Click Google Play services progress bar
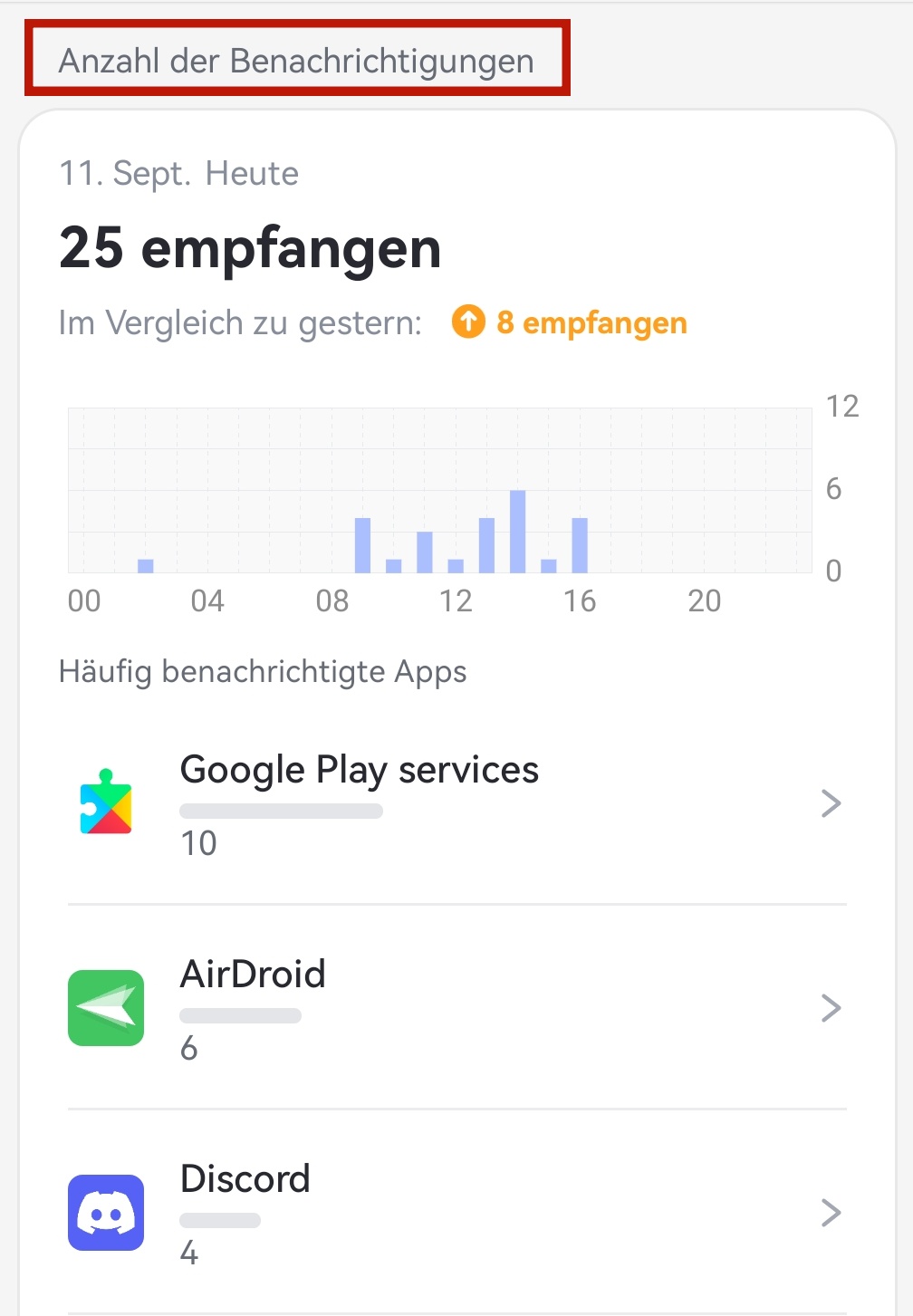The width and height of the screenshot is (913, 1316). click(x=280, y=812)
